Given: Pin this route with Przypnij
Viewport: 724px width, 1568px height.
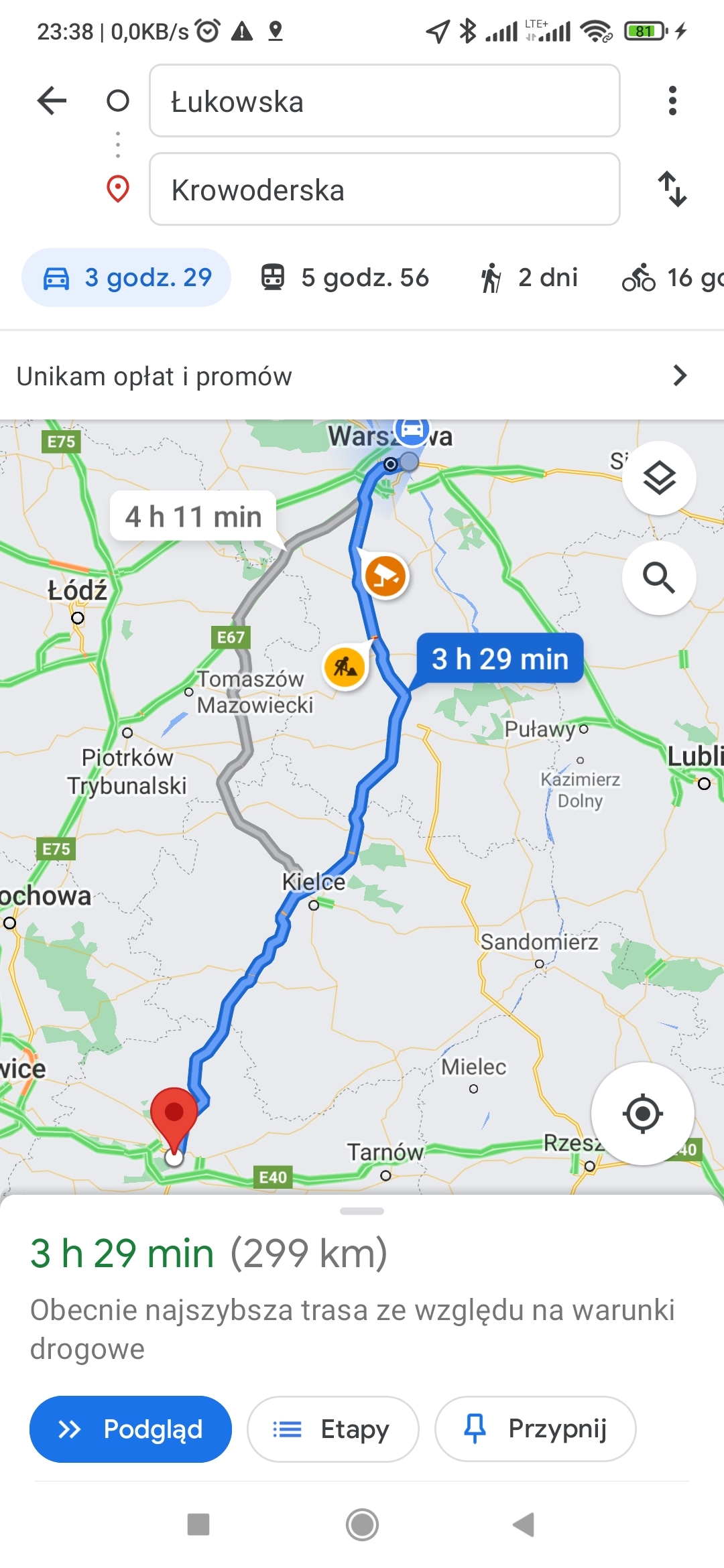Looking at the screenshot, I should [x=536, y=1429].
